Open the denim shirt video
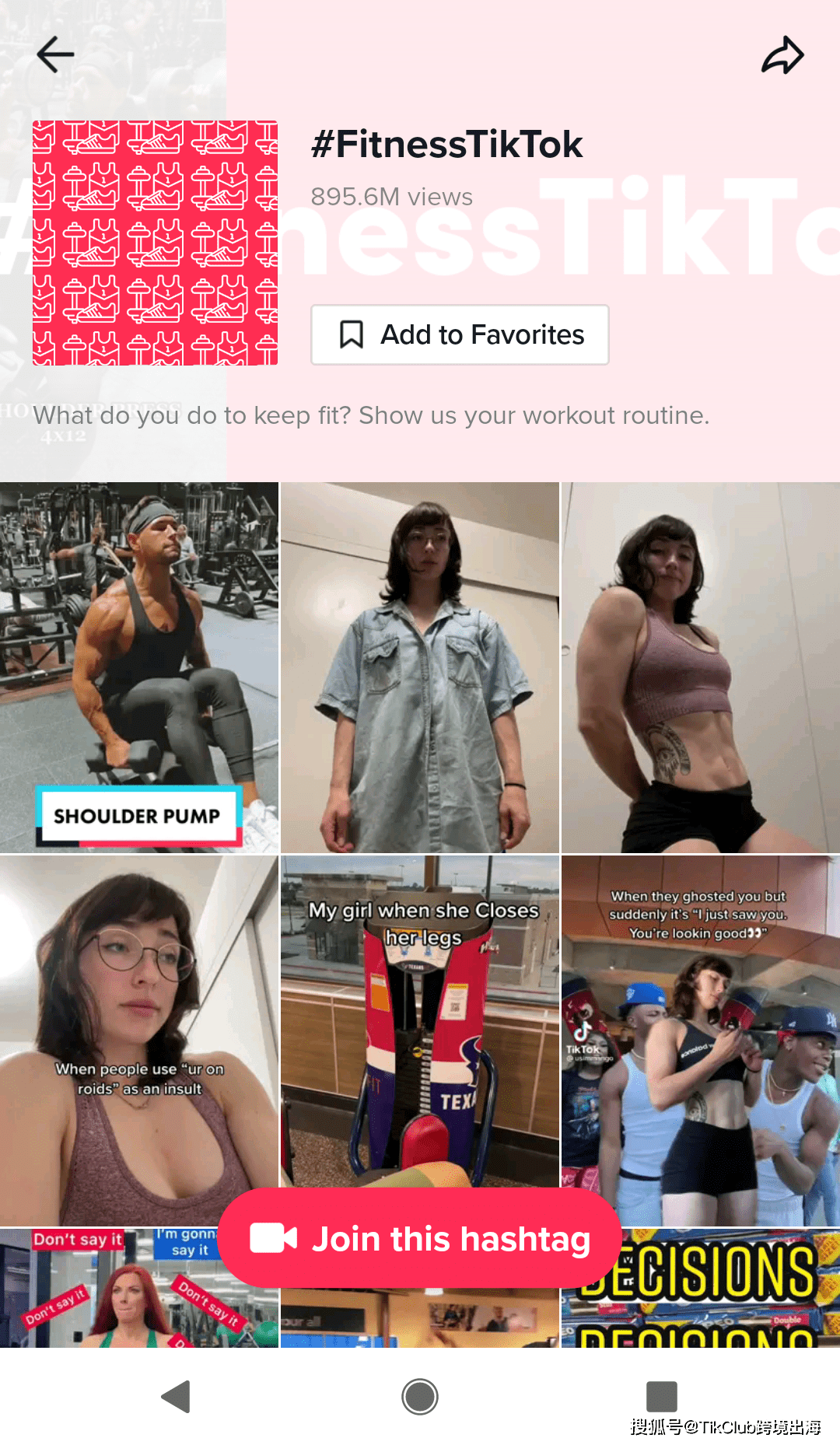The height and width of the screenshot is (1445, 840). 420,667
